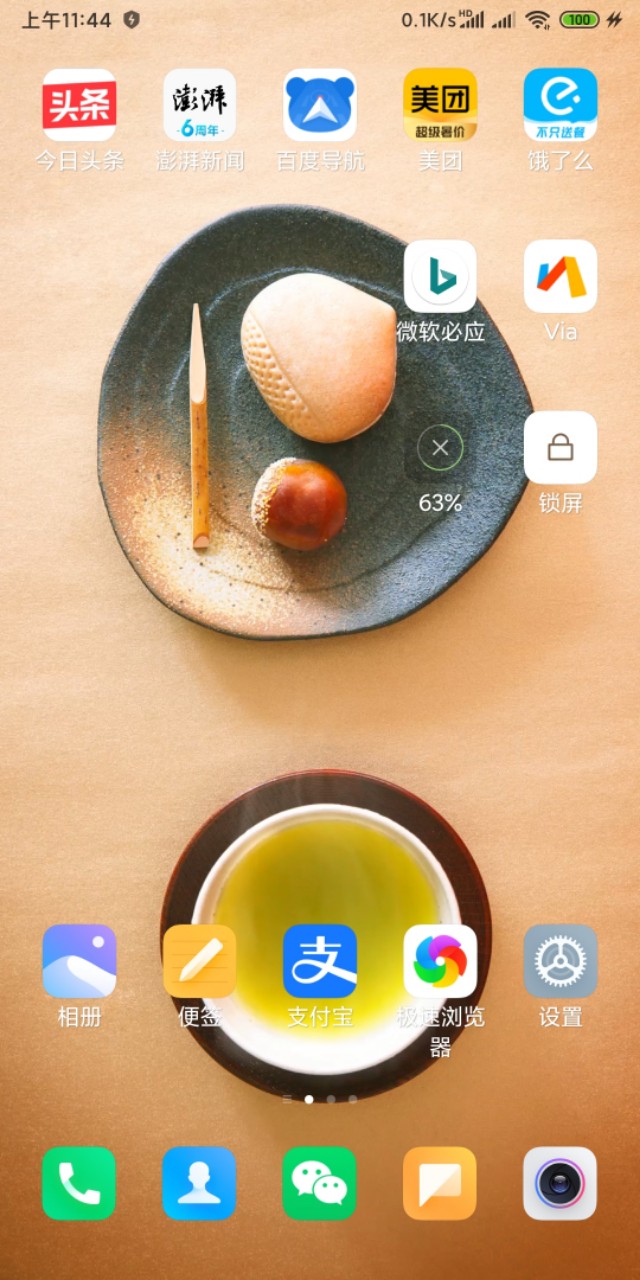Open the 便签 notes app
The width and height of the screenshot is (640, 1280).
pyautogui.click(x=200, y=961)
